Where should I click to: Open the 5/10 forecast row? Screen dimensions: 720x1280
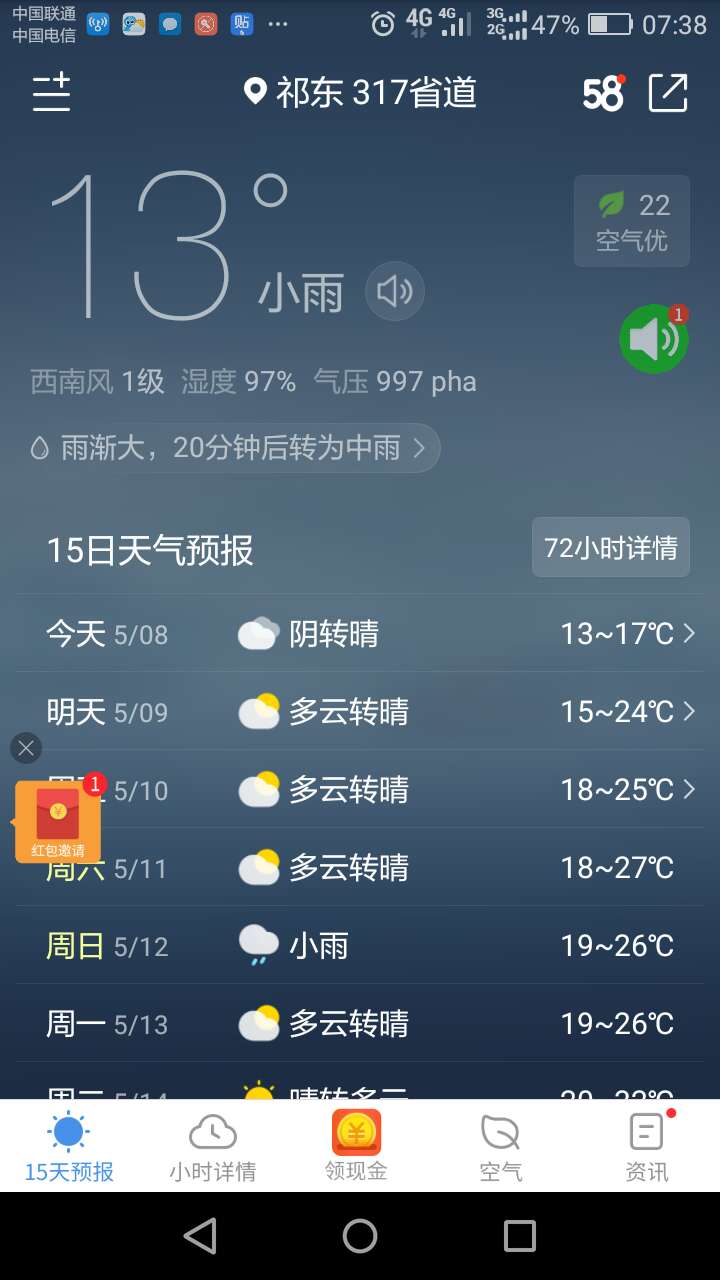(360, 790)
